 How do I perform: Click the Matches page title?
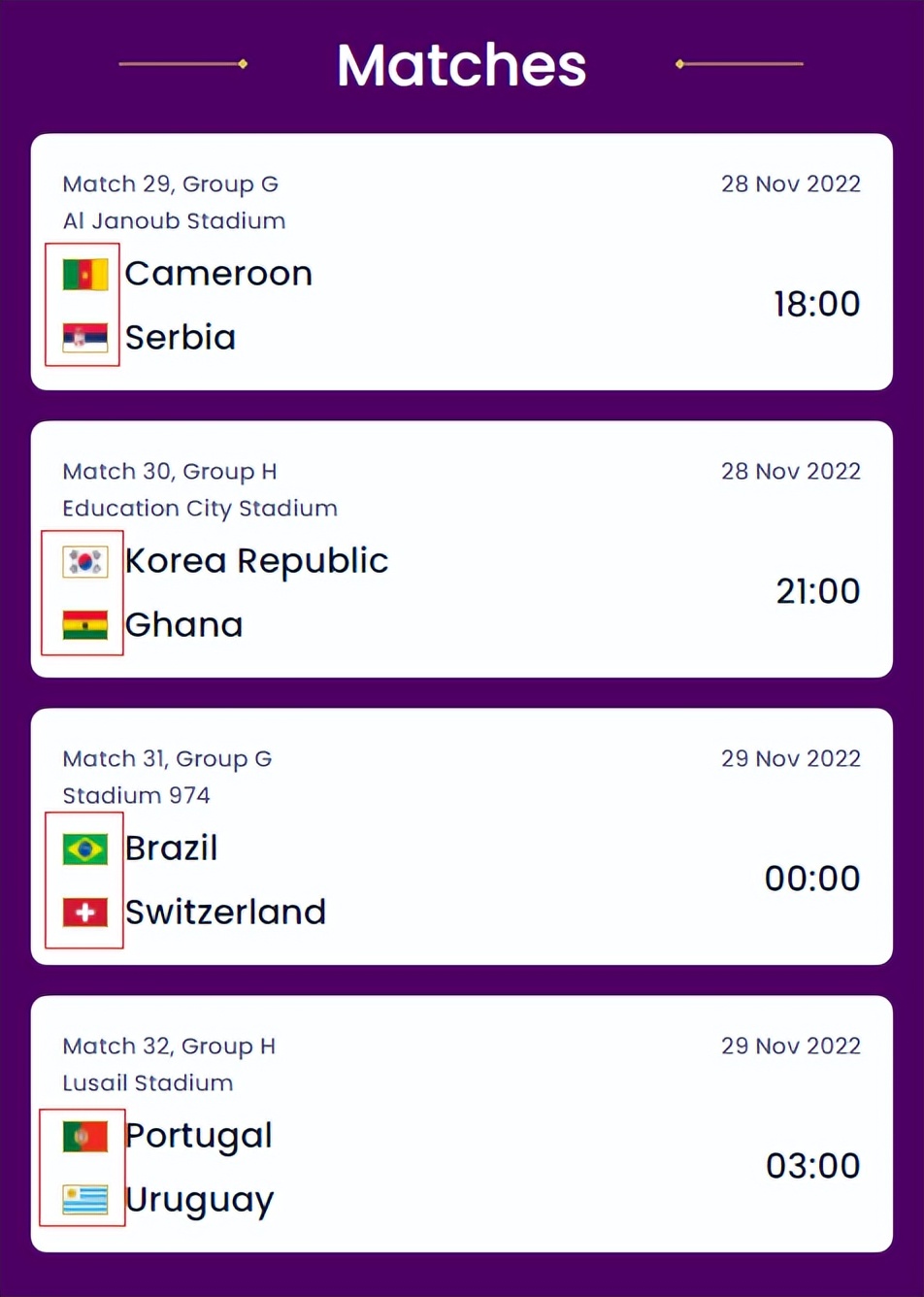tap(461, 65)
